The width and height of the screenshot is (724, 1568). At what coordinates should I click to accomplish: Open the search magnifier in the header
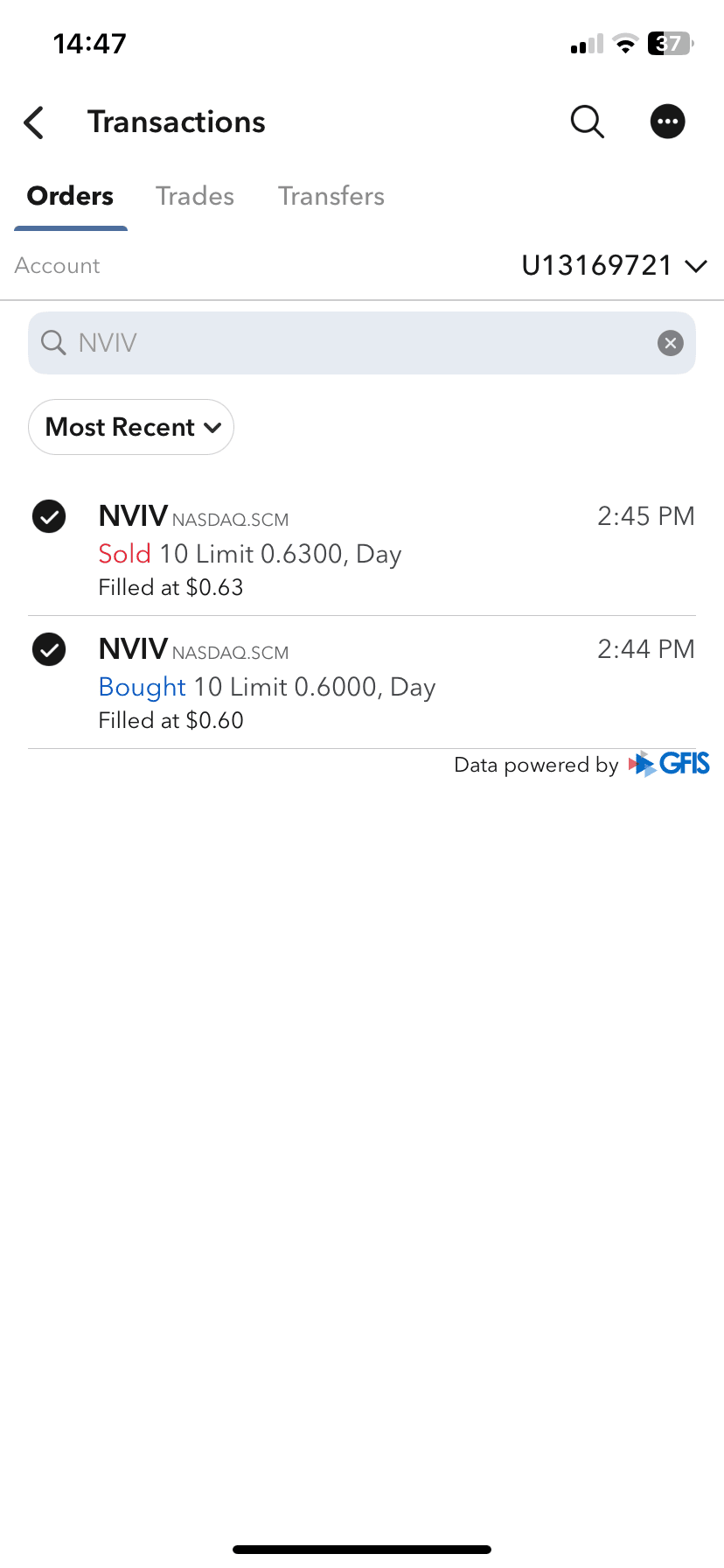tap(587, 122)
